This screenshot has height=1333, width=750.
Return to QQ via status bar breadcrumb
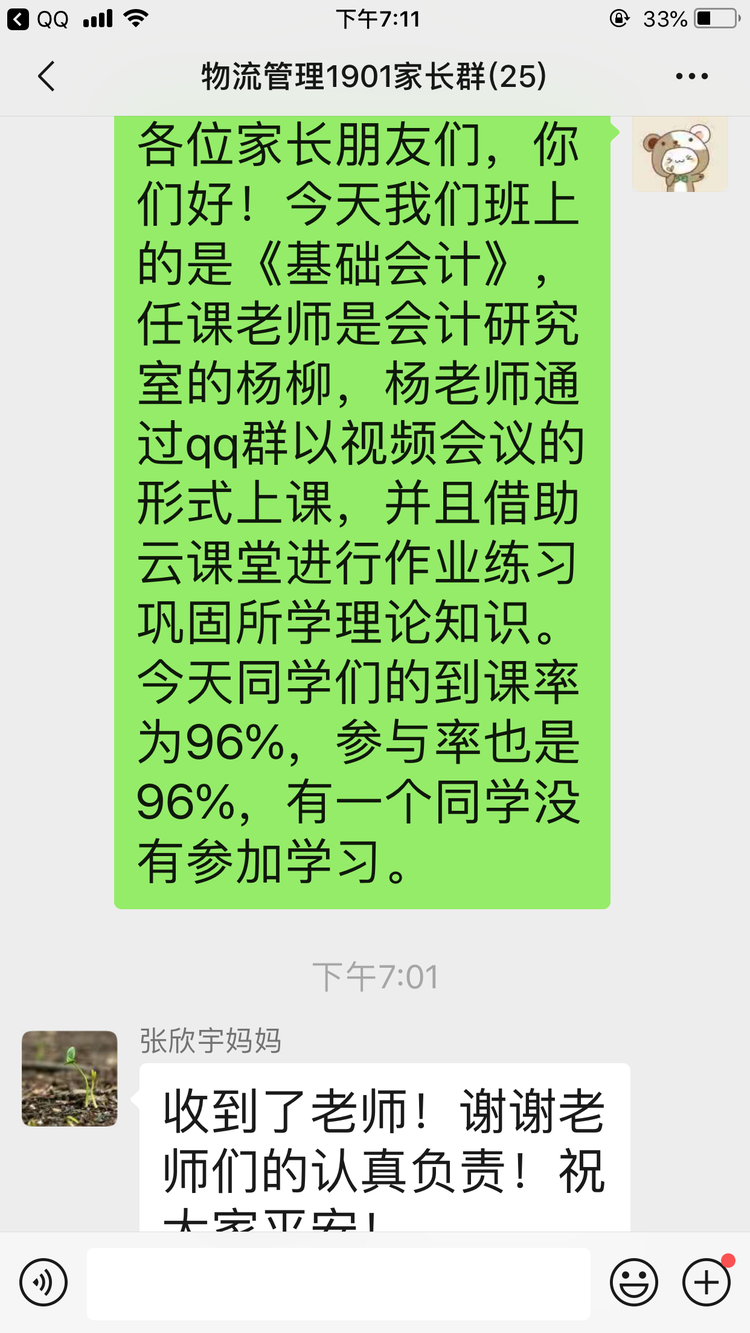(x=40, y=19)
